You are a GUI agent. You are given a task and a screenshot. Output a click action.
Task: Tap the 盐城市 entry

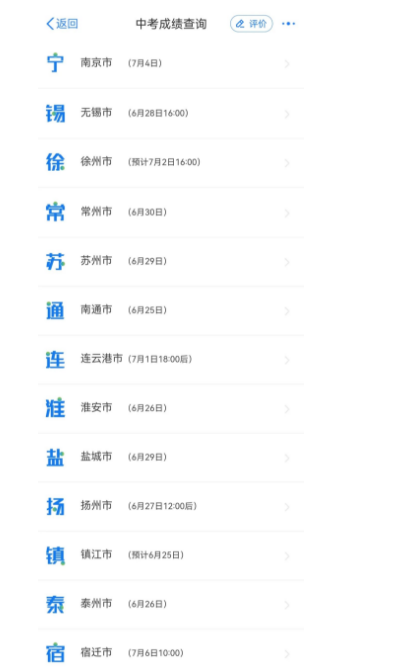point(171,457)
